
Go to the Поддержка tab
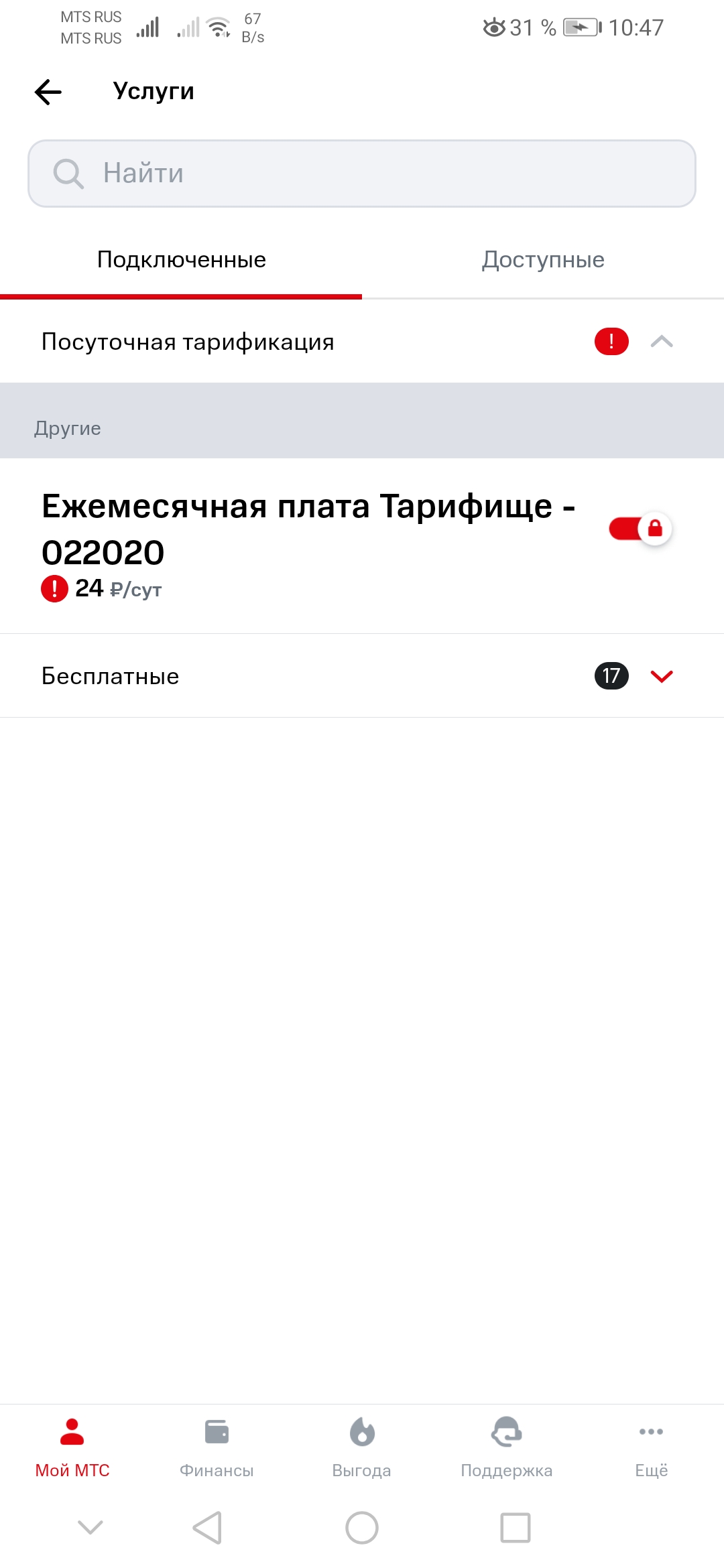pyautogui.click(x=507, y=1447)
